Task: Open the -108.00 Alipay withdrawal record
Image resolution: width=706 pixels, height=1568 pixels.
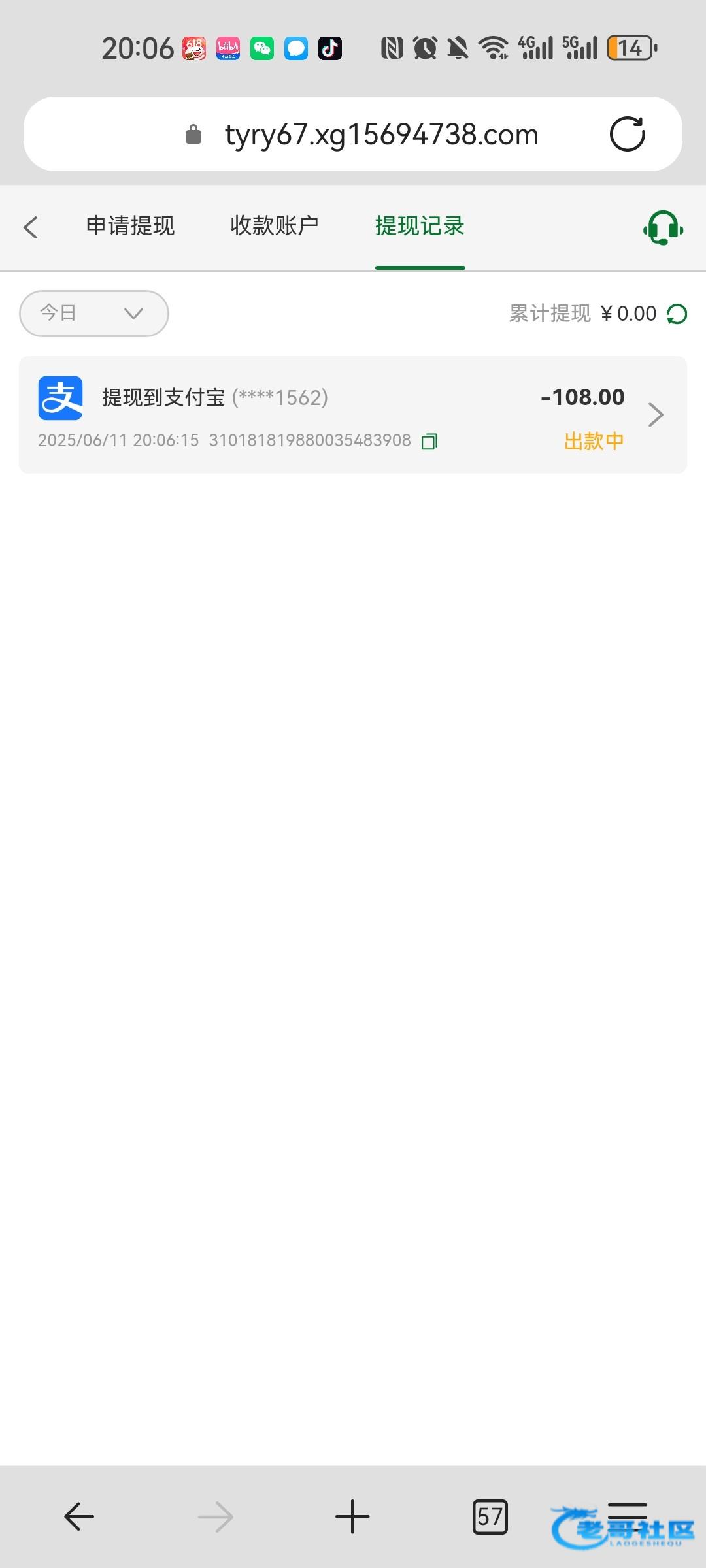Action: 353,415
